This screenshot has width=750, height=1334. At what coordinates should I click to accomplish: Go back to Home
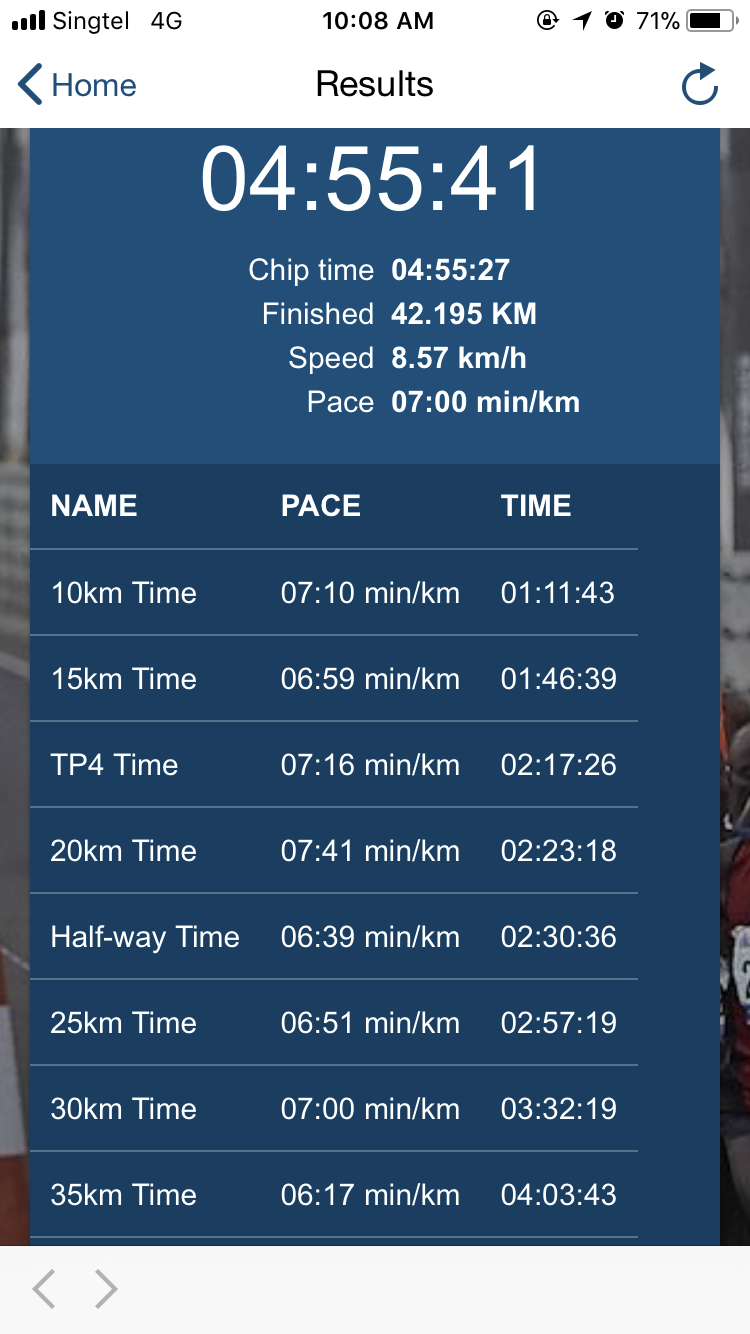[77, 85]
